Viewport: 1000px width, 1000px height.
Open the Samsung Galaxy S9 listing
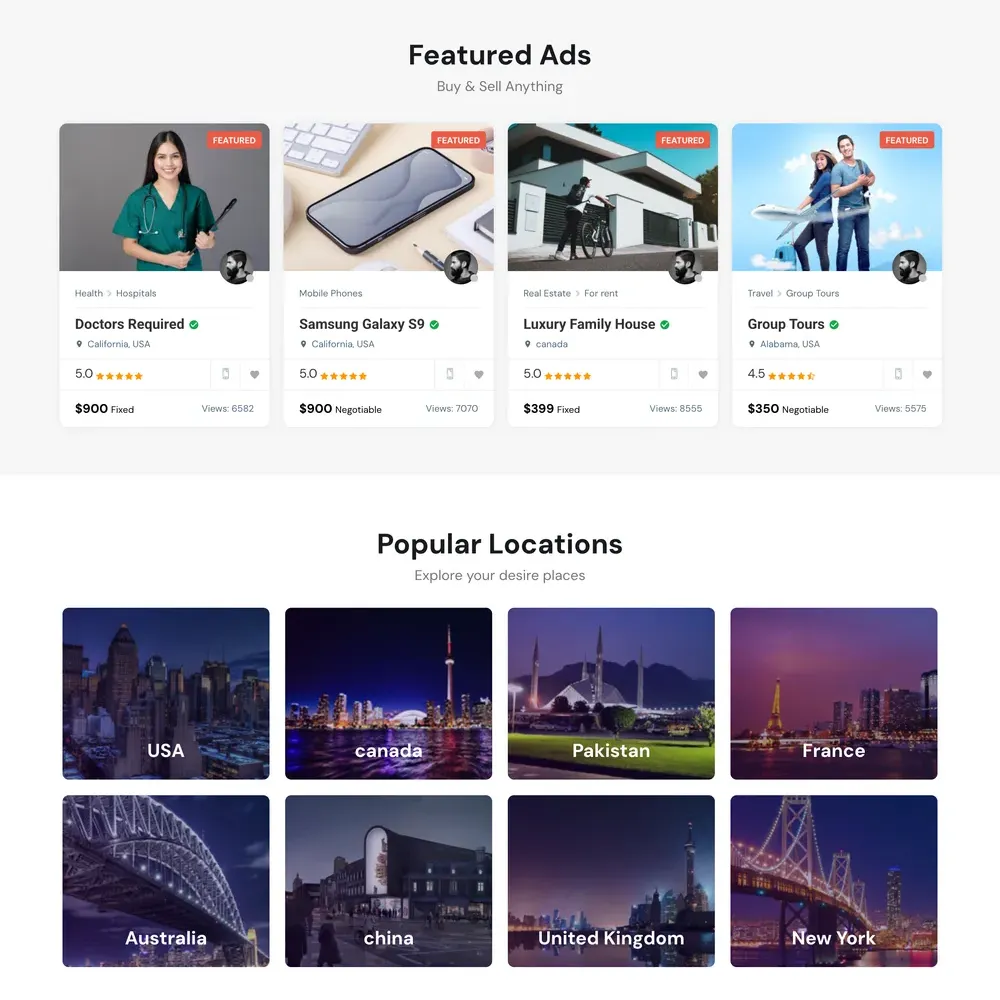(361, 324)
